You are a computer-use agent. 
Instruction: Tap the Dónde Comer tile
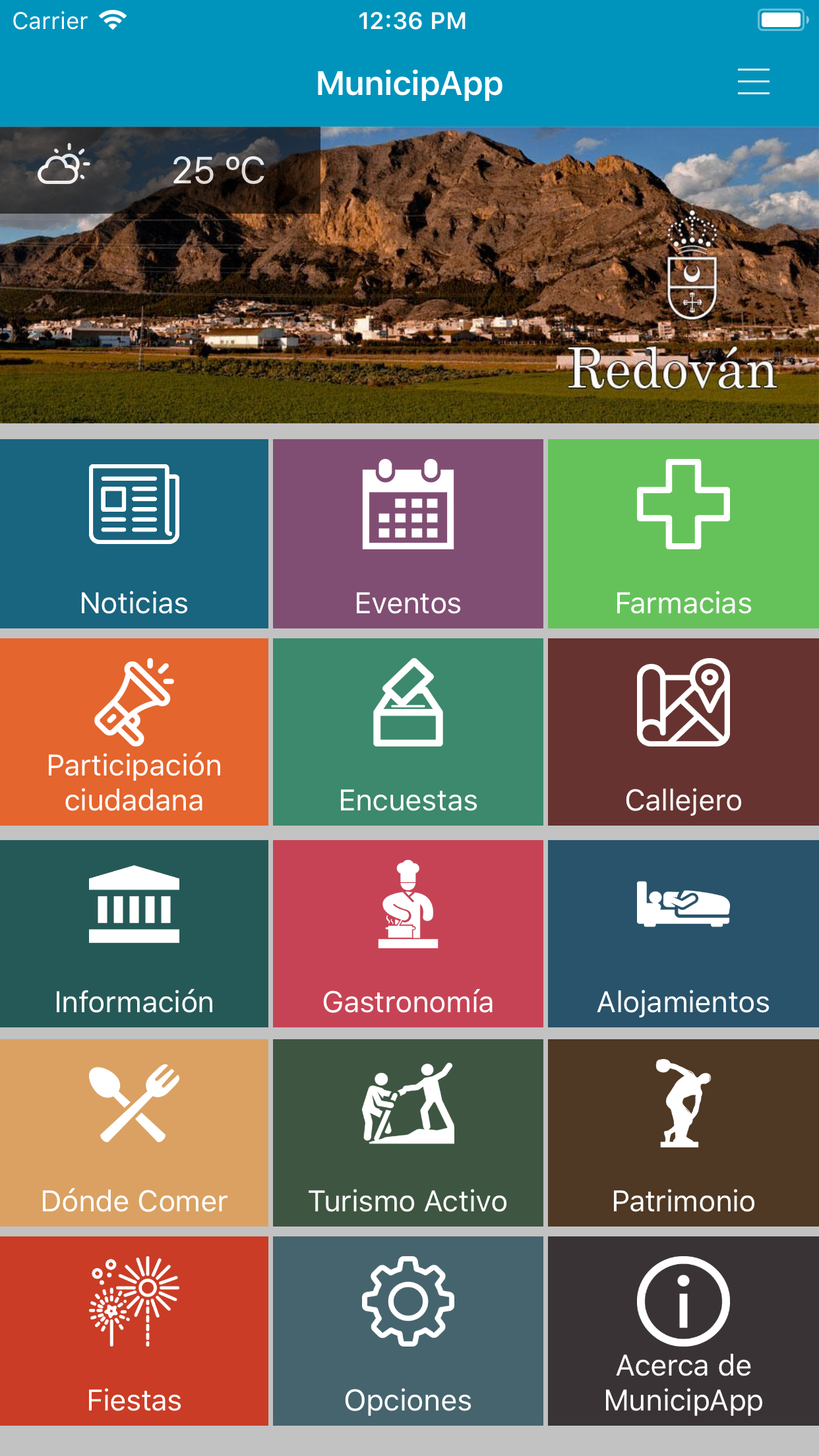[x=134, y=1133]
